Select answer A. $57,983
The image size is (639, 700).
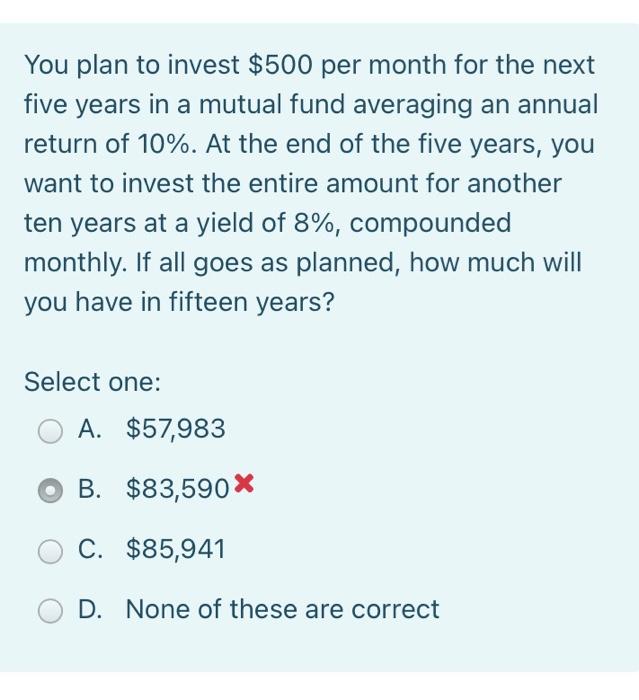[x=51, y=431]
